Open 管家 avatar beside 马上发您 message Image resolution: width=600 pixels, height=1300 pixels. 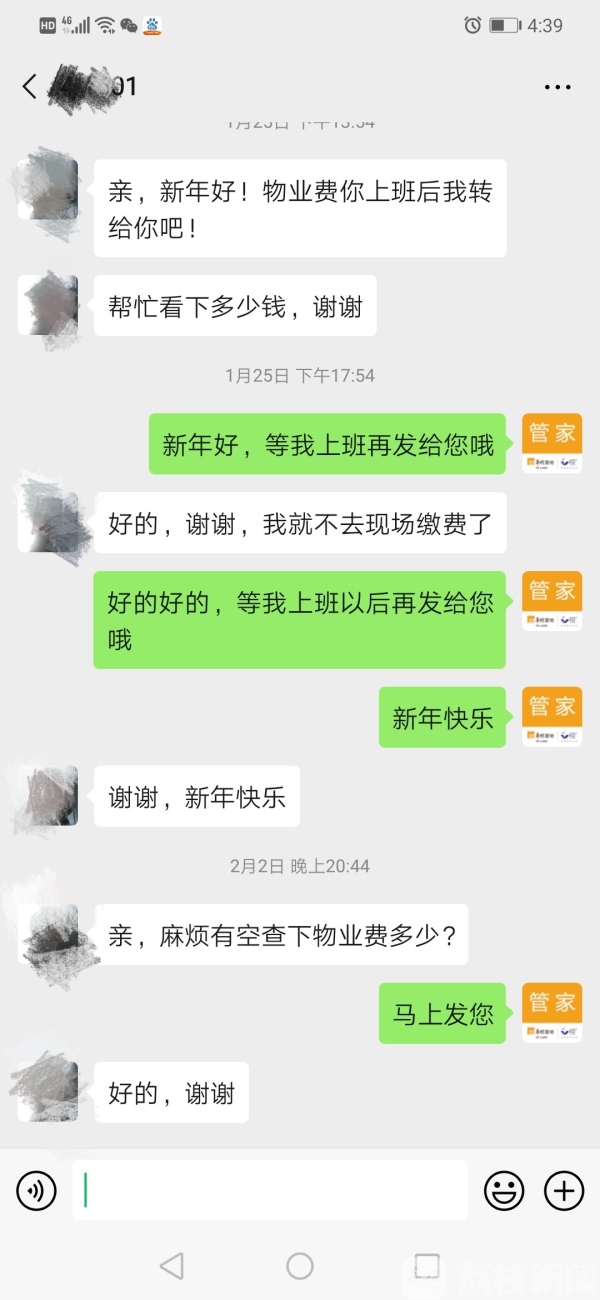coord(552,1013)
